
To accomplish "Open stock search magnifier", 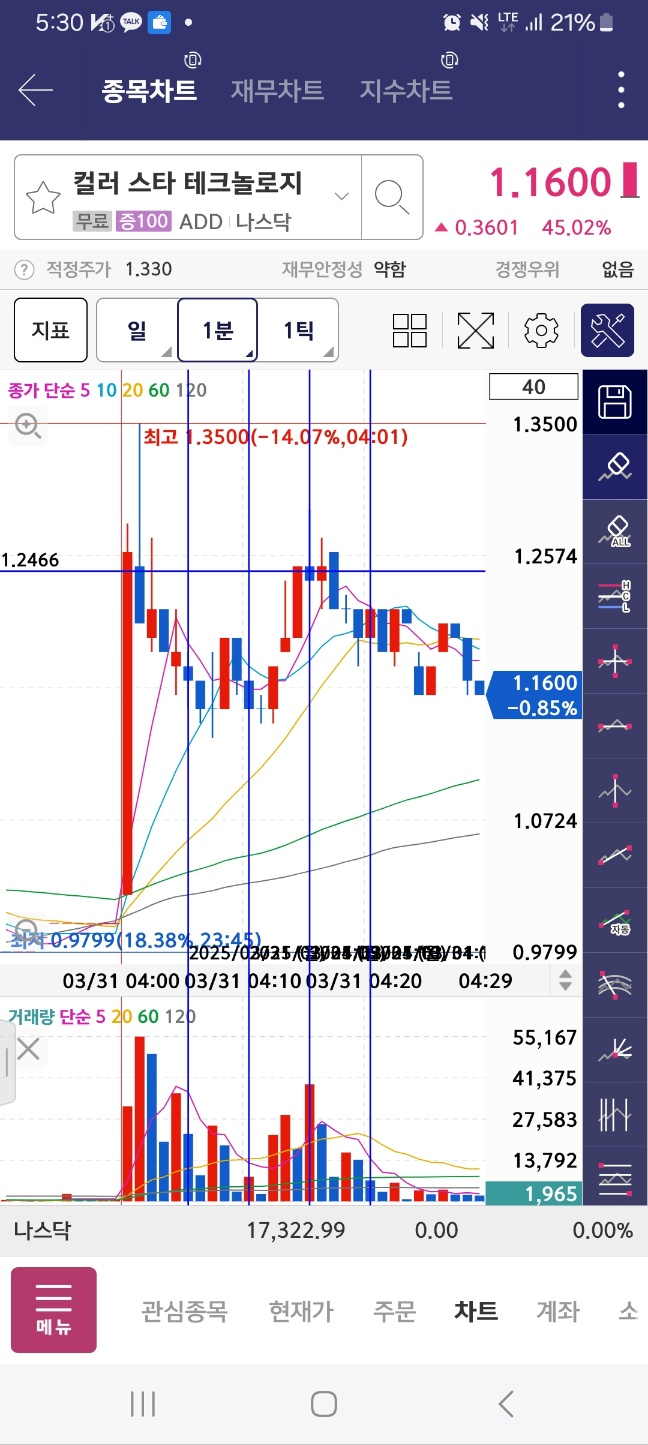I will coord(391,197).
